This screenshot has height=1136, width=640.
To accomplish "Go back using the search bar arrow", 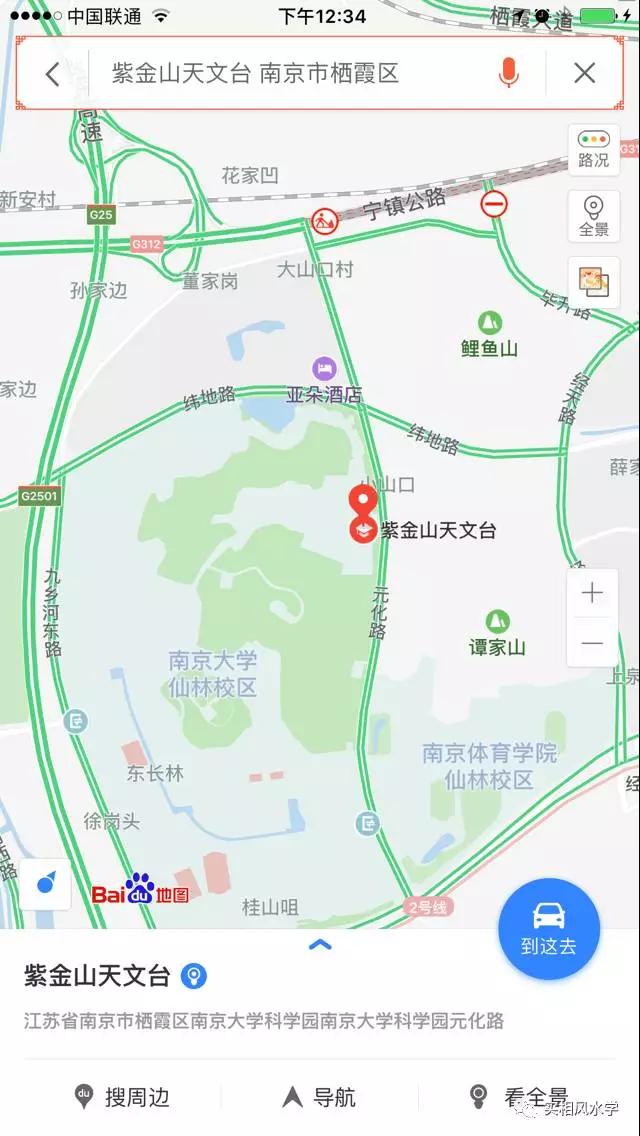I will [x=53, y=73].
